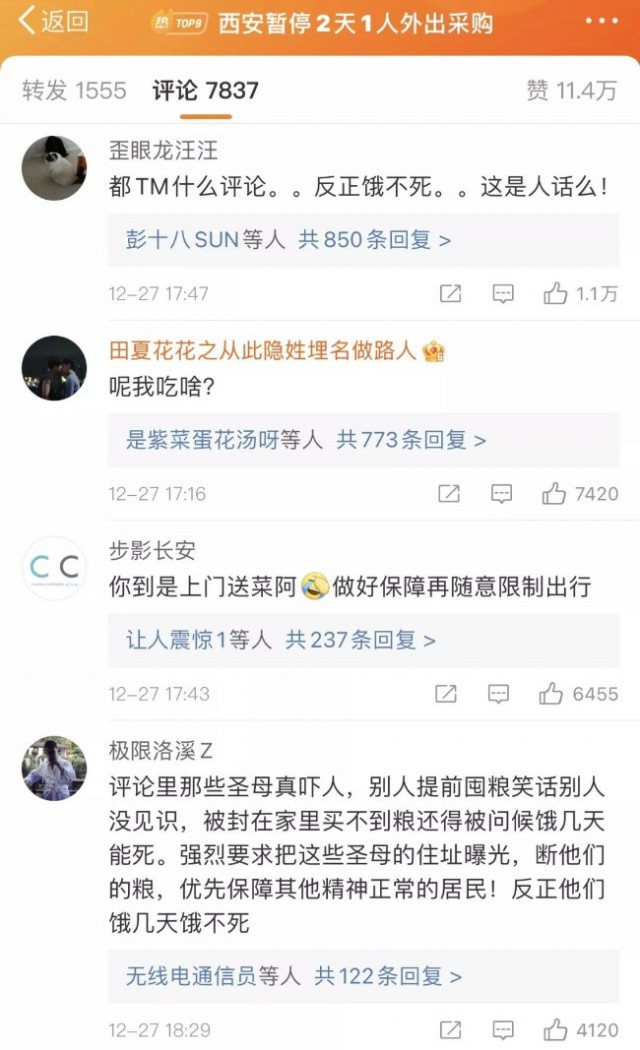Reply to 歪眼龙汪汪's comment

point(503,293)
